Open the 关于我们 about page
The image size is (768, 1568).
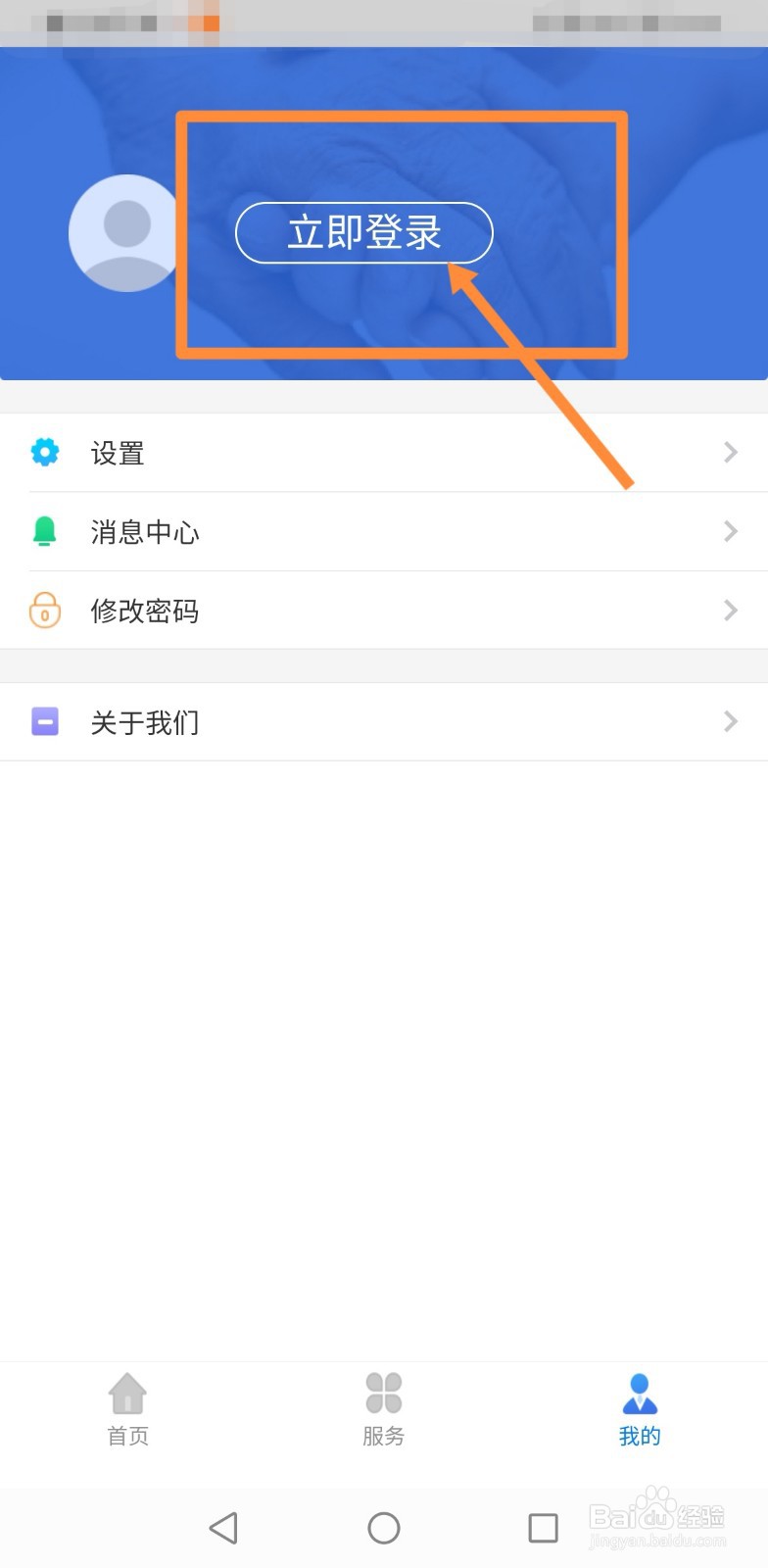(144, 721)
